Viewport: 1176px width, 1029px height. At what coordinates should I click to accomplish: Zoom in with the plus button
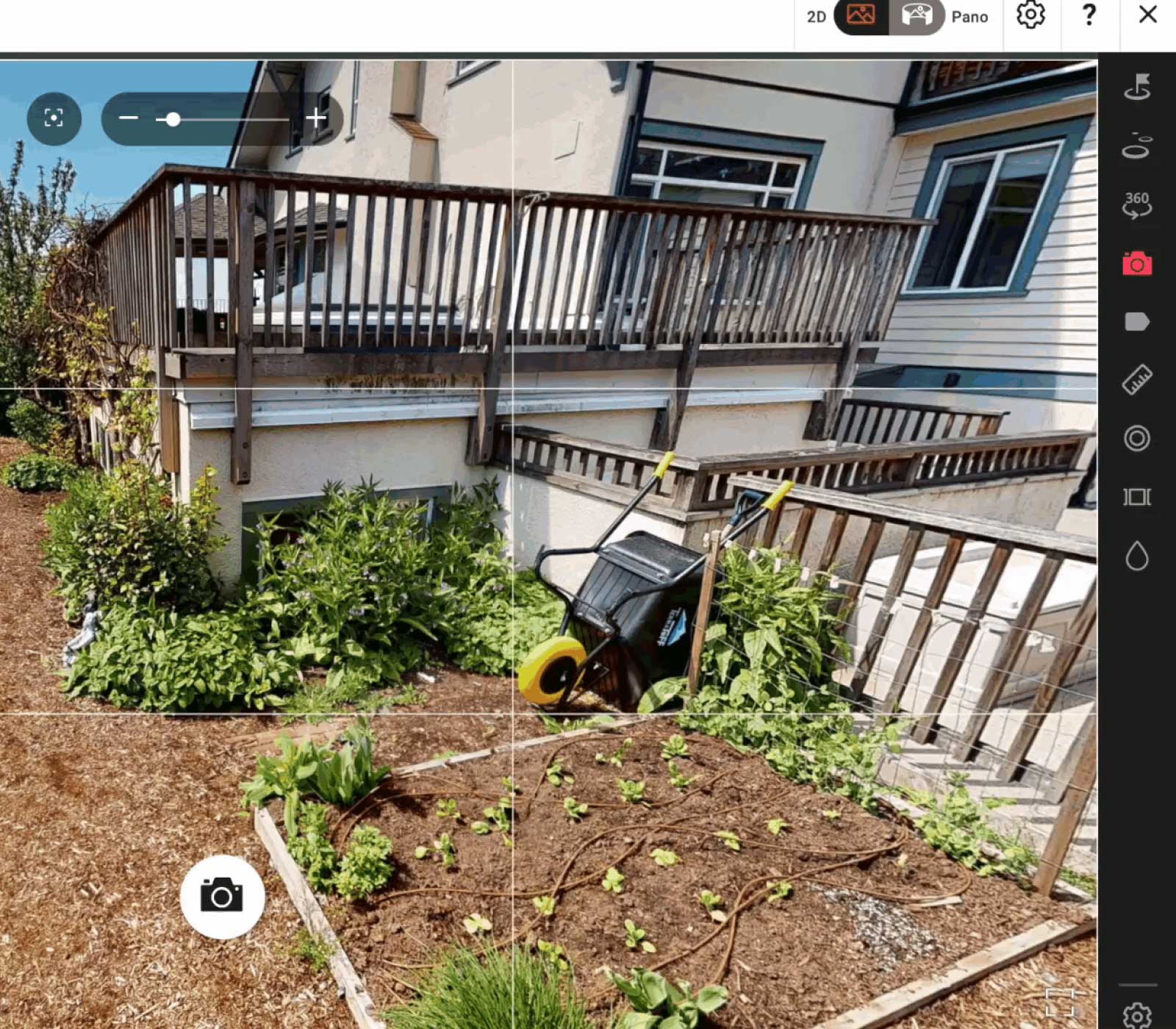click(x=317, y=118)
